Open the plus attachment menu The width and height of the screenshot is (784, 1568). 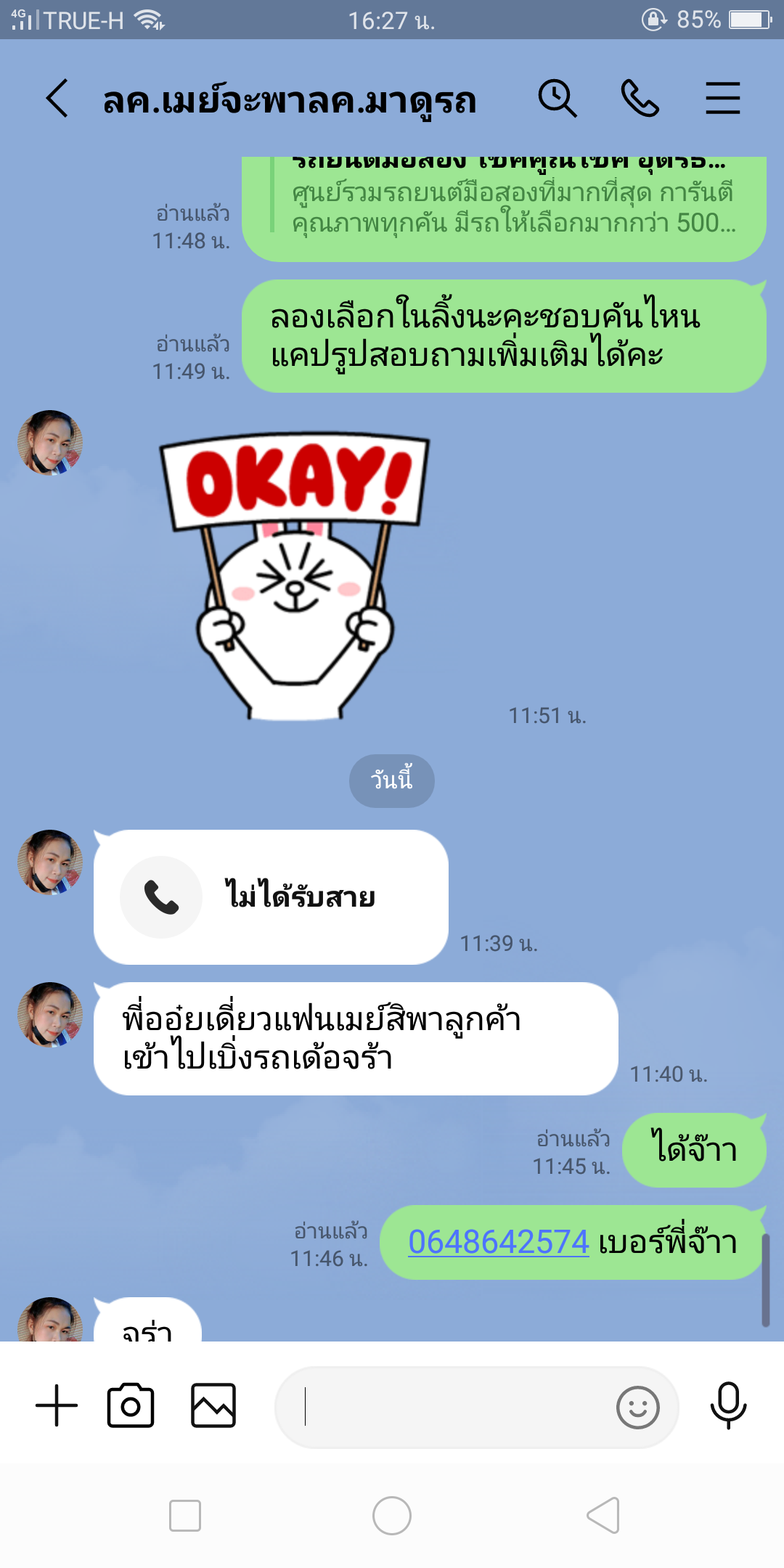(x=57, y=1406)
